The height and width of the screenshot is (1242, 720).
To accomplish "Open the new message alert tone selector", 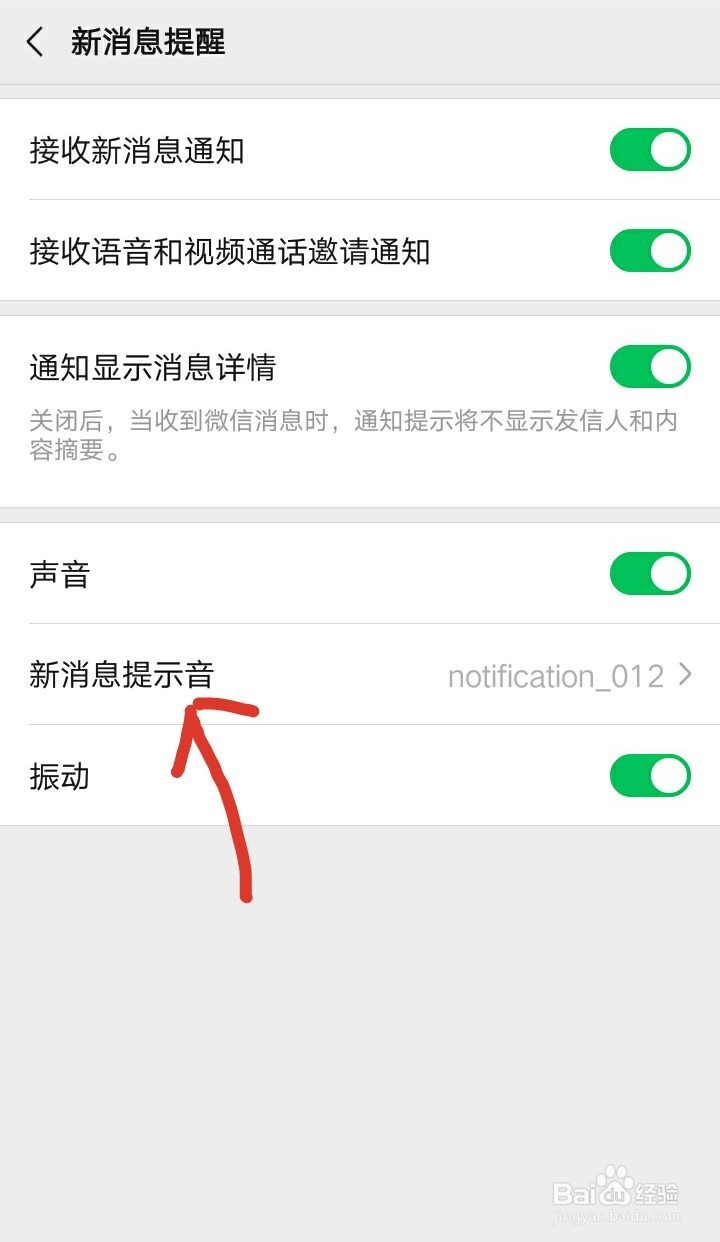I will tap(360, 675).
